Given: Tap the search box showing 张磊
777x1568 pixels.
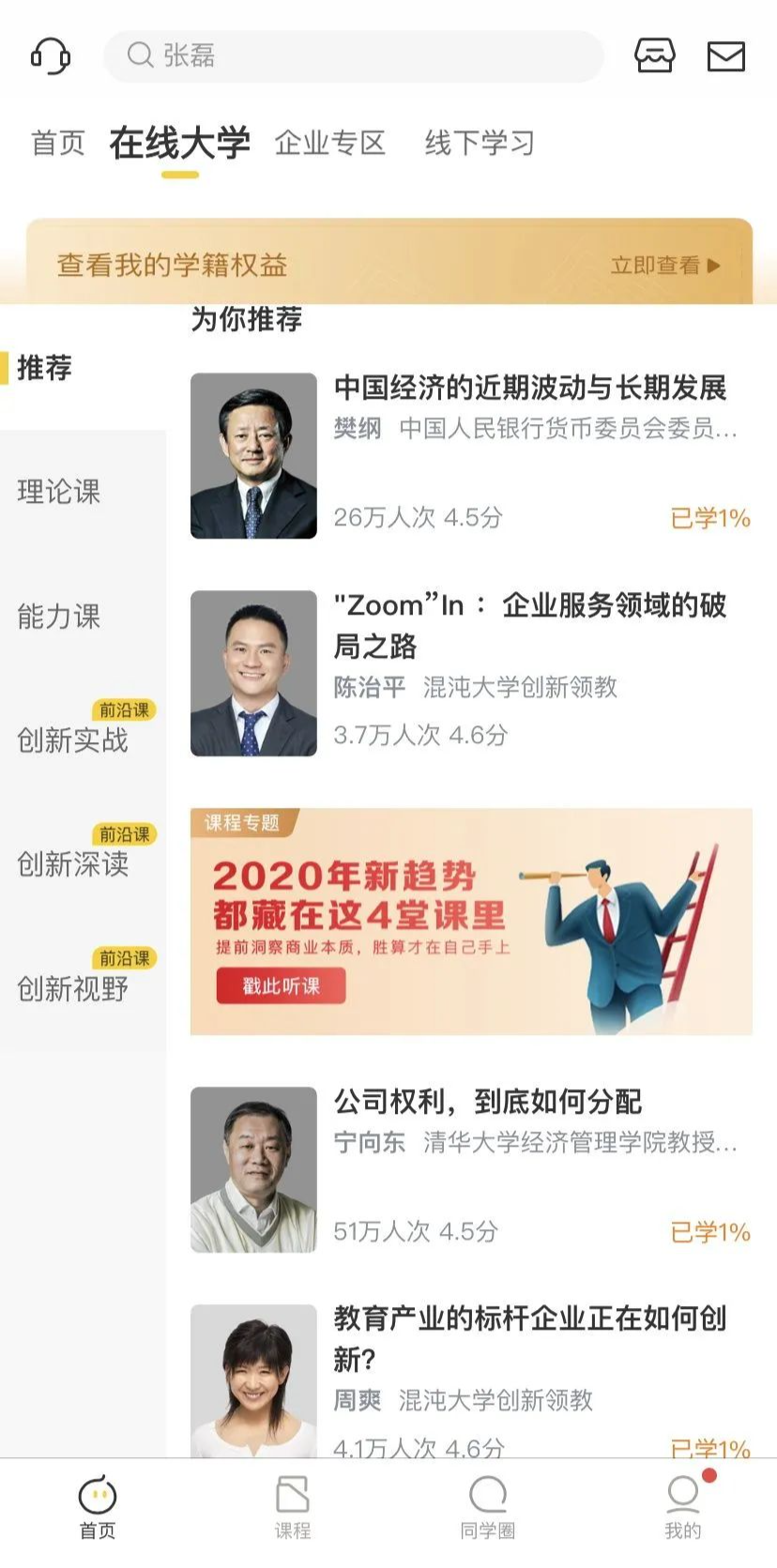Looking at the screenshot, I should pyautogui.click(x=353, y=56).
